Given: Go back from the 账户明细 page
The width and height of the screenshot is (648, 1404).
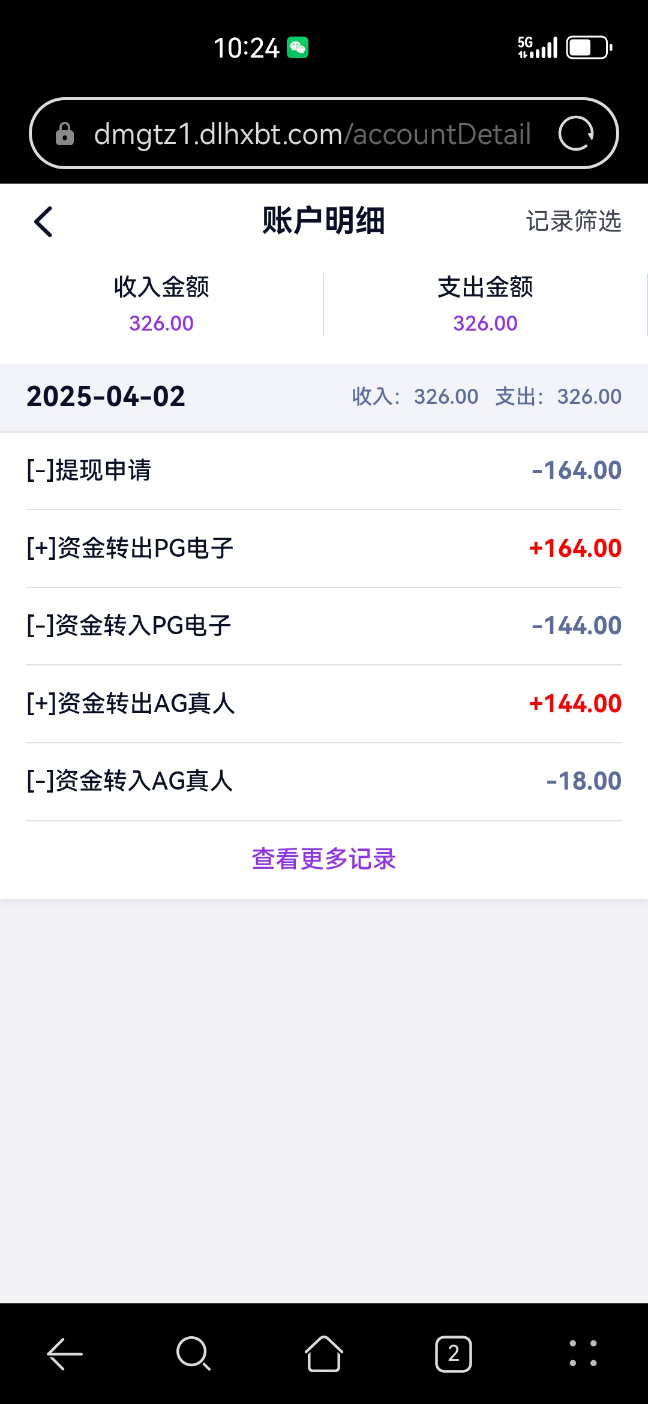Looking at the screenshot, I should [43, 221].
